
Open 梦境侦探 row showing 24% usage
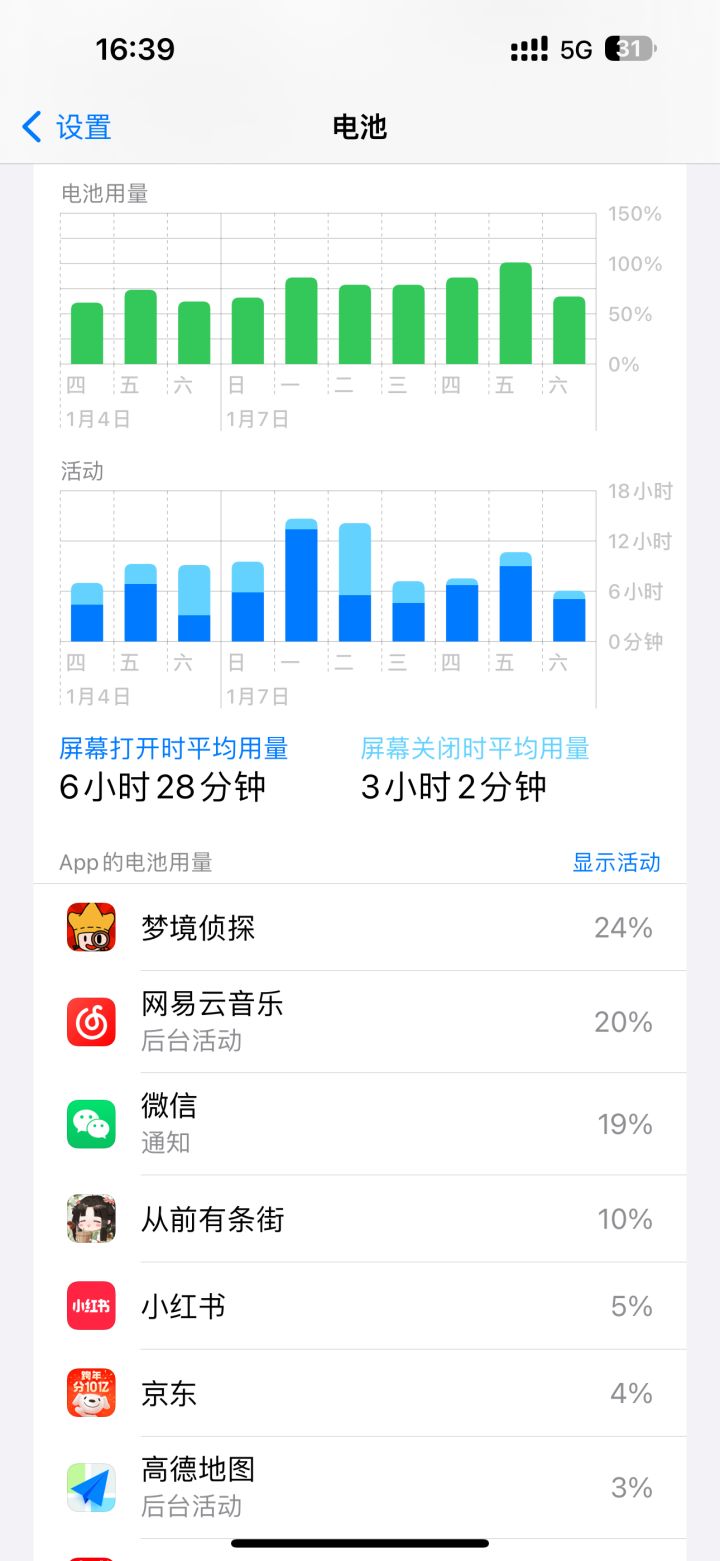[360, 926]
